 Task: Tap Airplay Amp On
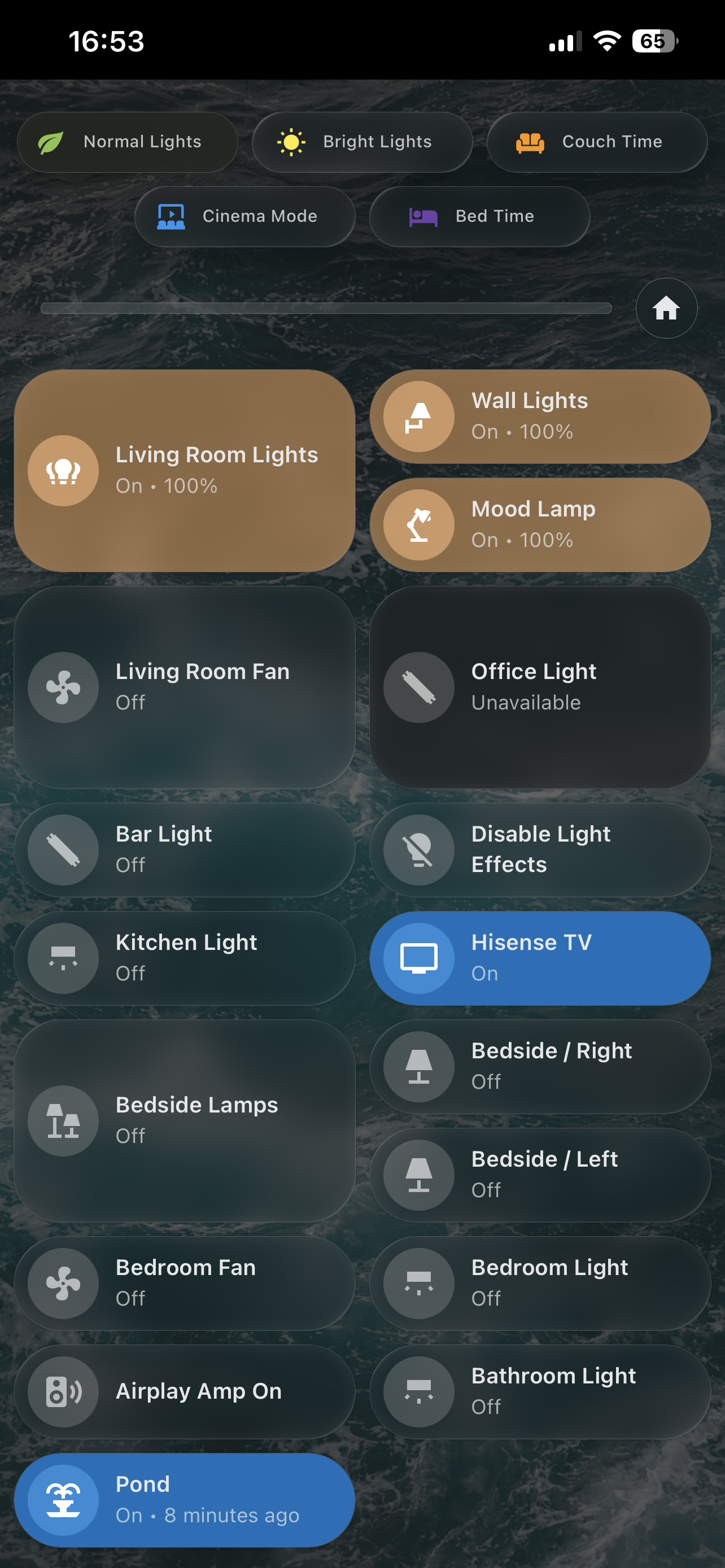point(185,1391)
